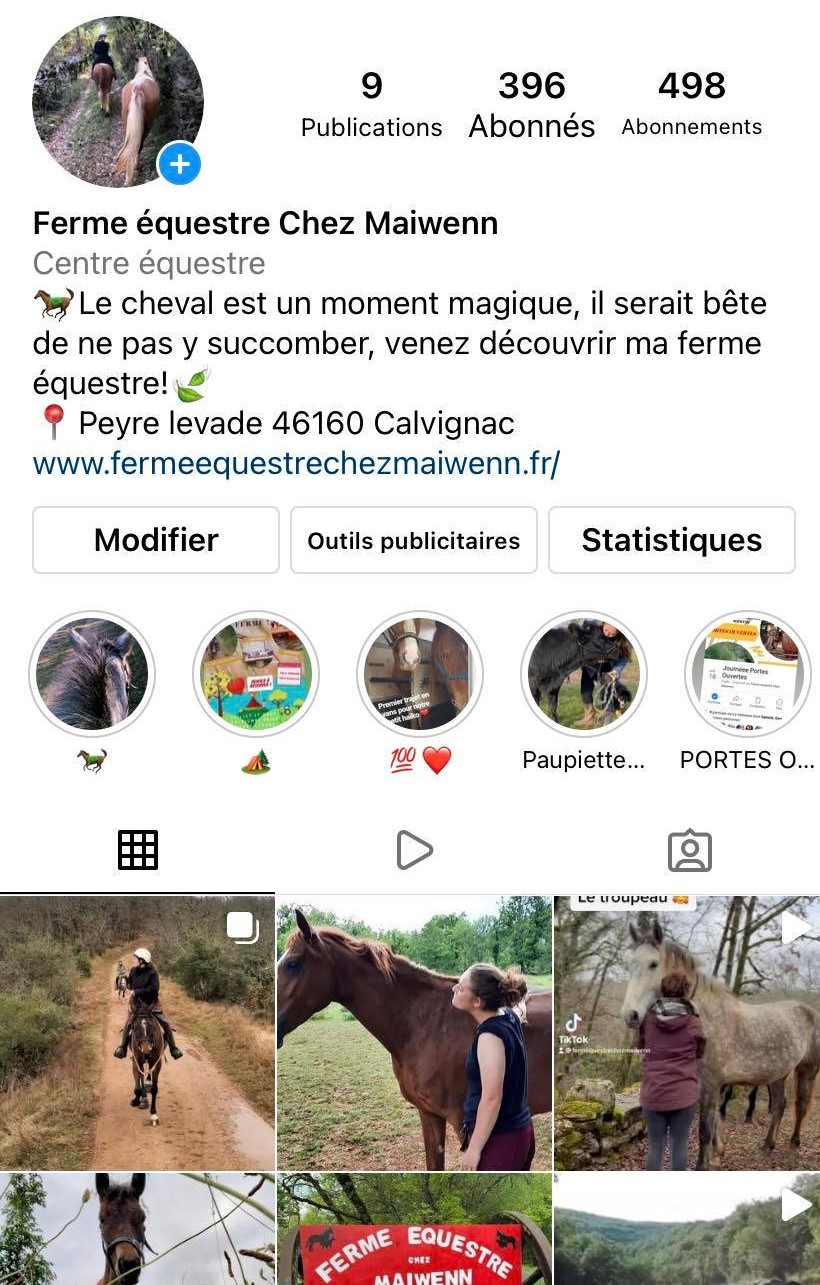This screenshot has height=1285, width=820.
Task: Open Outils publicitaires
Action: tap(413, 540)
